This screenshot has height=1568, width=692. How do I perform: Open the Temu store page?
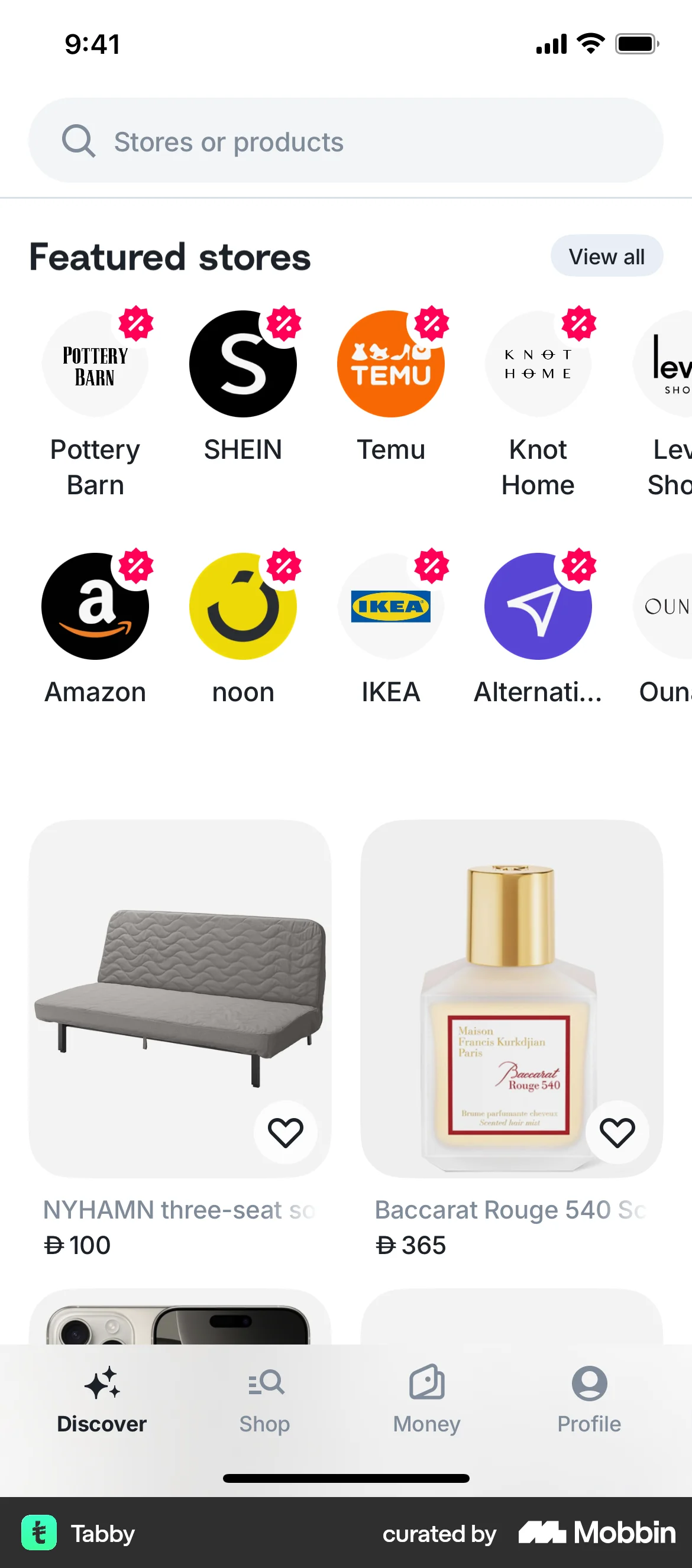(x=390, y=364)
